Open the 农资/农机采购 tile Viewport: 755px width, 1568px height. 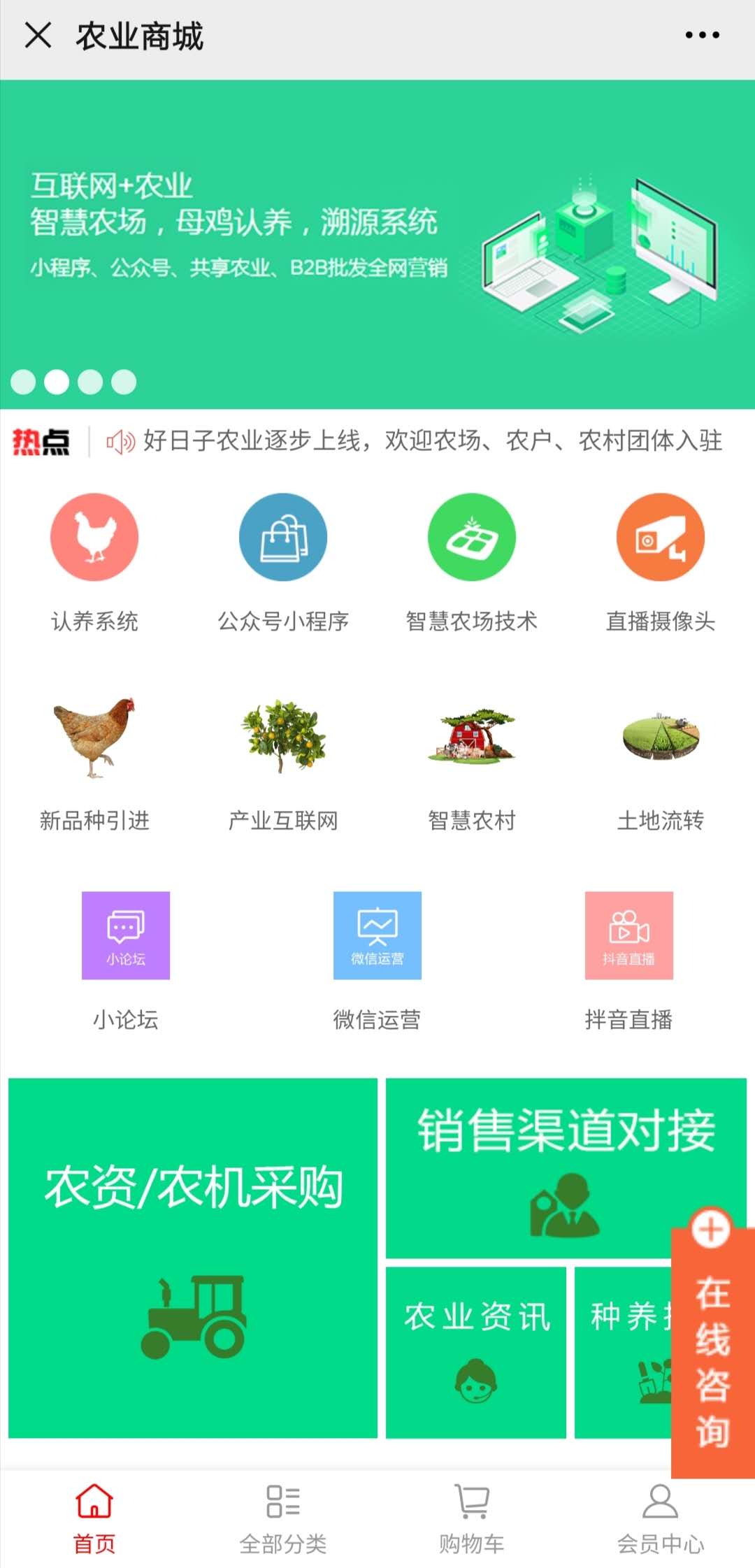point(193,1258)
